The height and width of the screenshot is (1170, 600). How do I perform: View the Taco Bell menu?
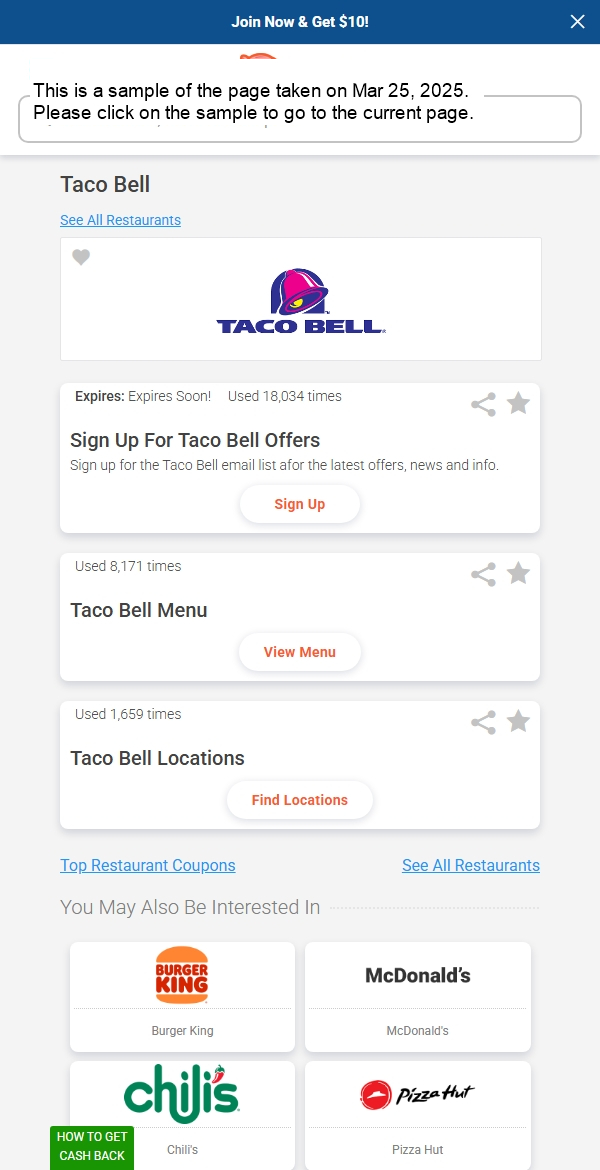(x=300, y=652)
